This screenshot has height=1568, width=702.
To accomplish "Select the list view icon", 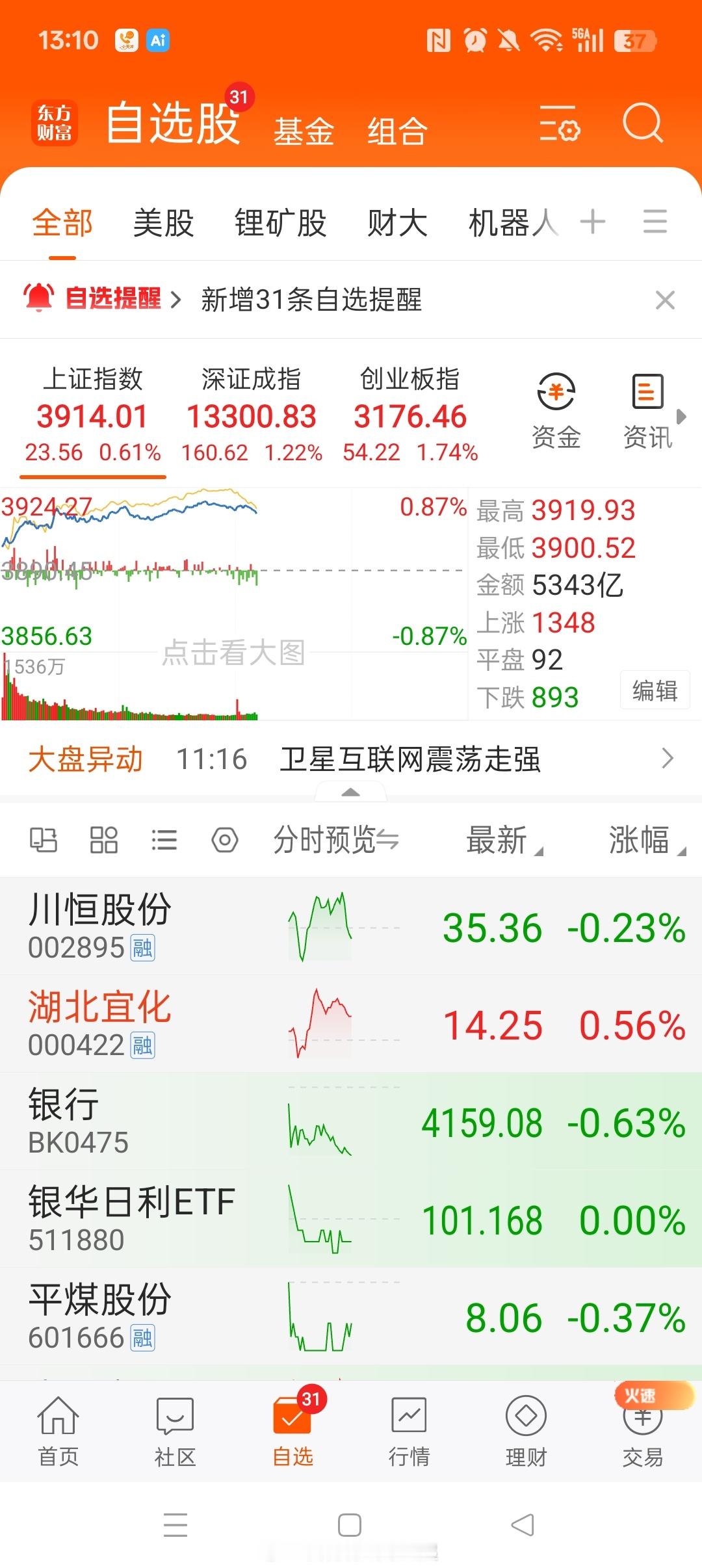I will click(164, 839).
